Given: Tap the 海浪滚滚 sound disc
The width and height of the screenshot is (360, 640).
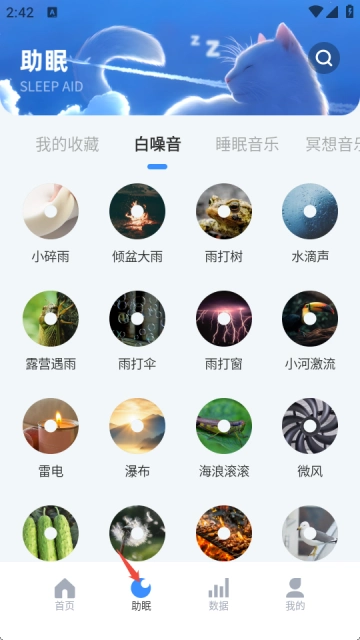Looking at the screenshot, I should click(224, 426).
